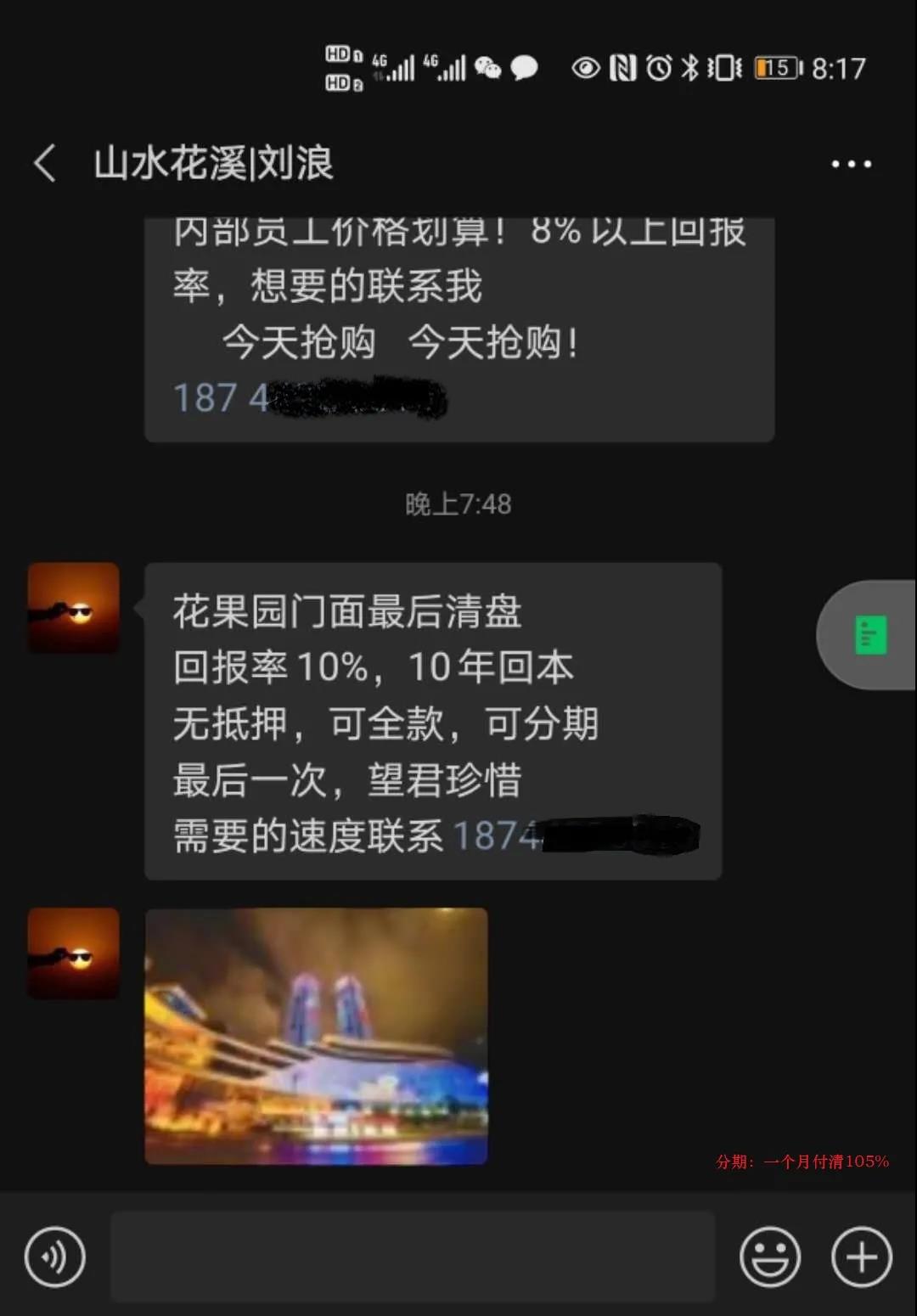Tap the sender avatar beside the 花果园门面 message
Image resolution: width=917 pixels, height=1316 pixels.
pyautogui.click(x=74, y=608)
